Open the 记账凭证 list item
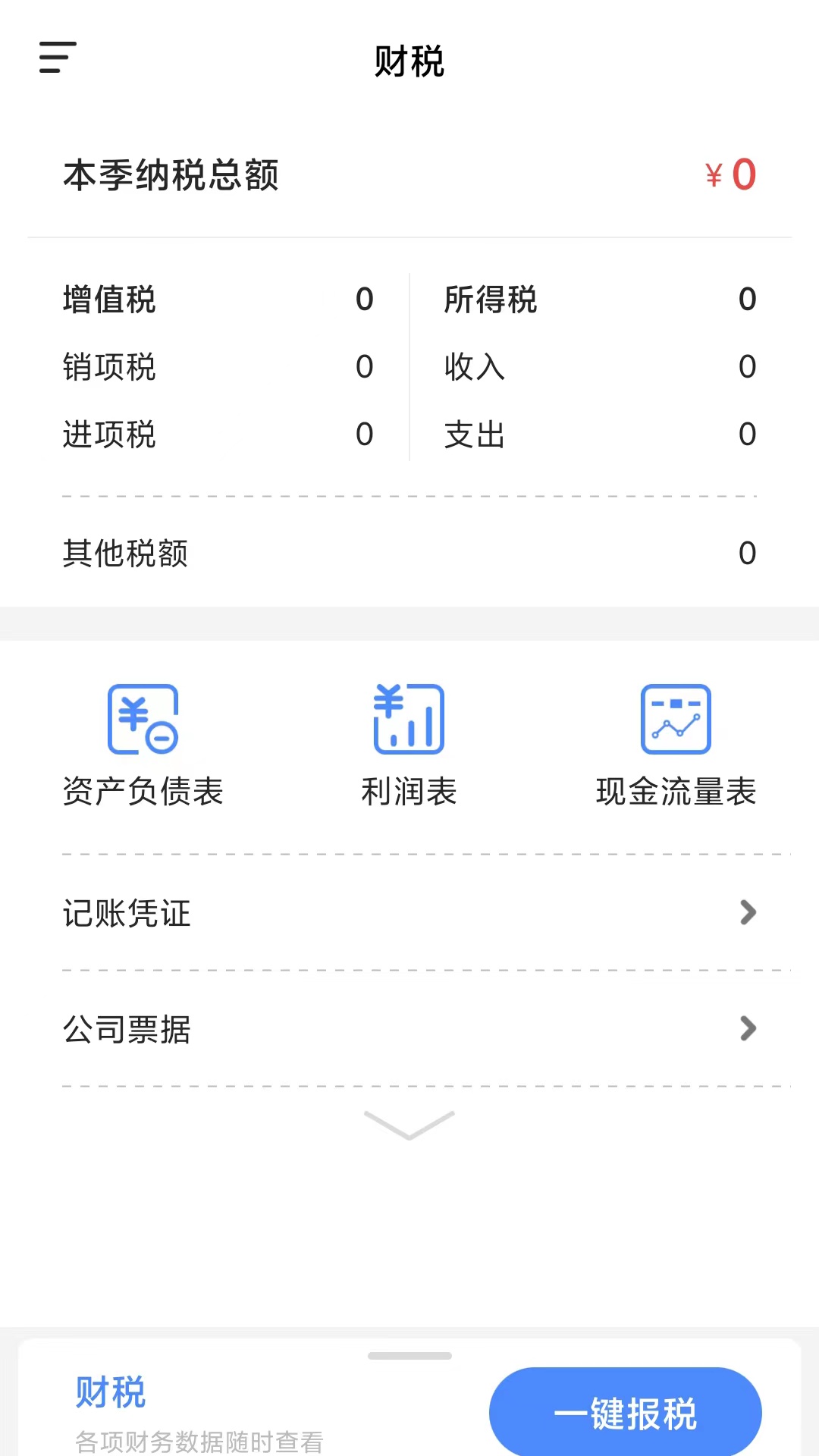Viewport: 819px width, 1456px height. pyautogui.click(x=127, y=915)
